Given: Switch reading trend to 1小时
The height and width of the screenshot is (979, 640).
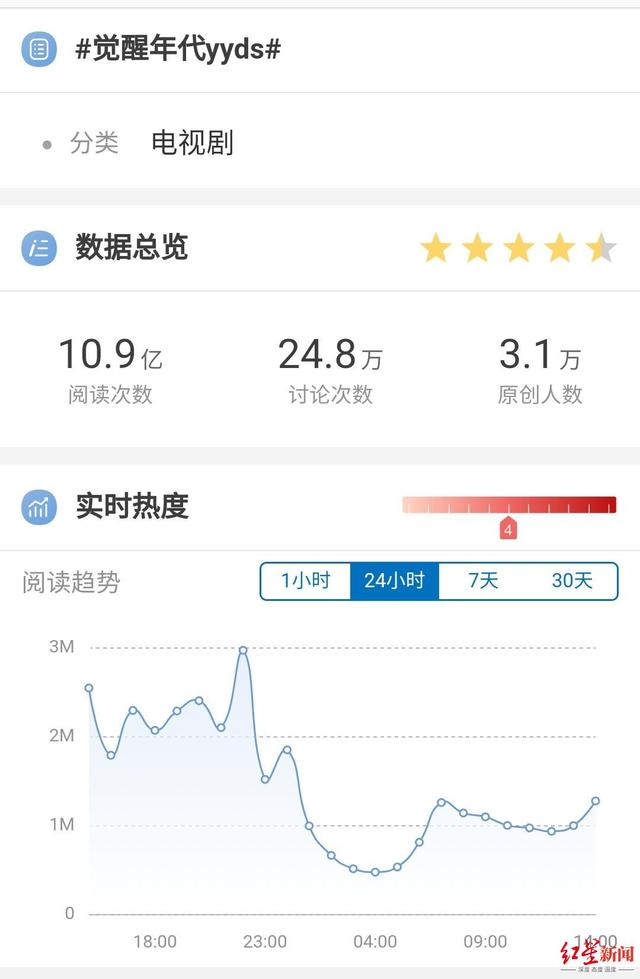Looking at the screenshot, I should pyautogui.click(x=305, y=581).
